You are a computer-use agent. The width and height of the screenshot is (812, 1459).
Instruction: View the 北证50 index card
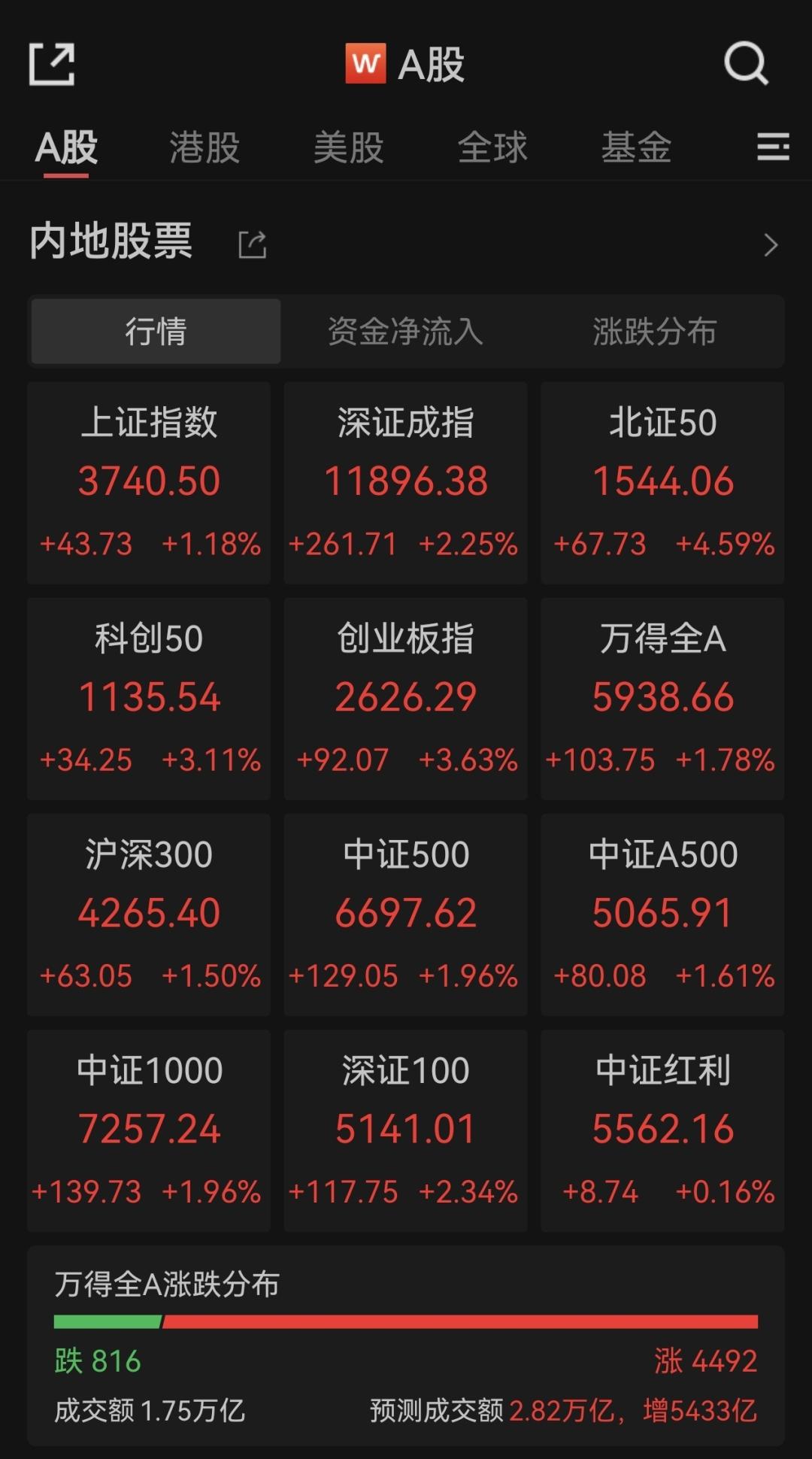[x=662, y=483]
